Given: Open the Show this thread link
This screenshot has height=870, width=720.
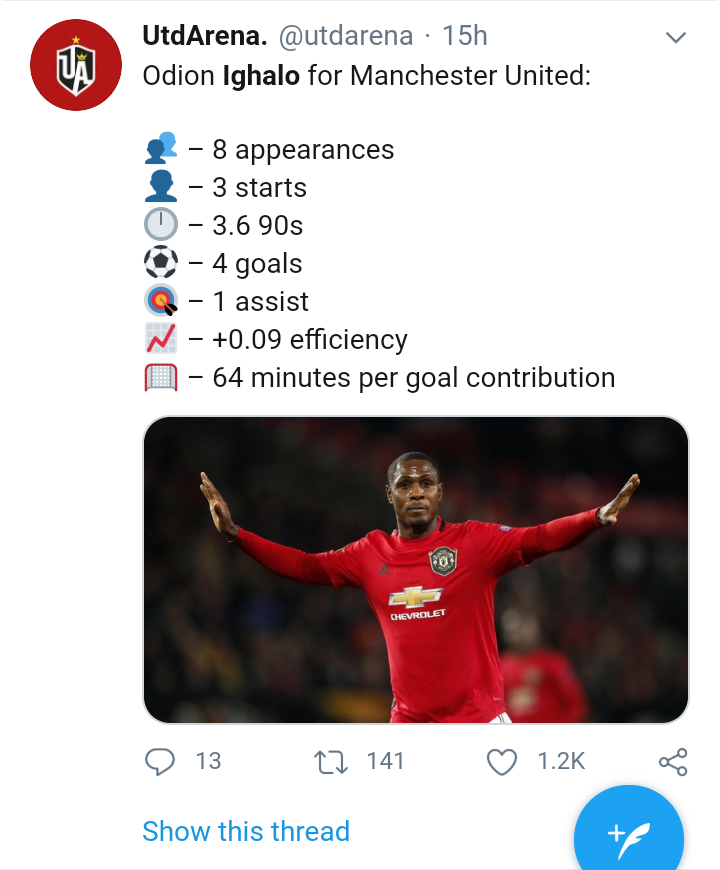Looking at the screenshot, I should [x=246, y=831].
